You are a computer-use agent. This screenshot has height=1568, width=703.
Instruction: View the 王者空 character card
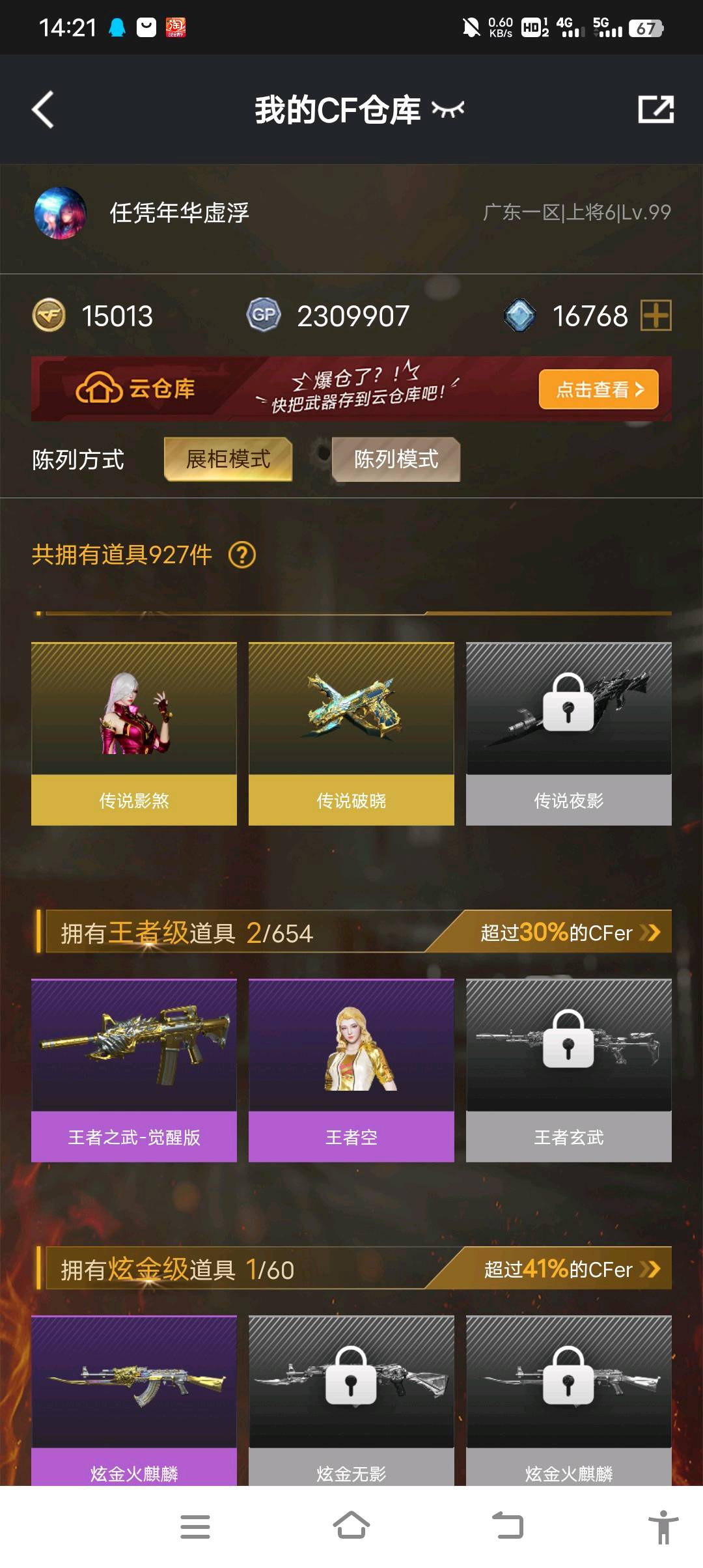[351, 1070]
